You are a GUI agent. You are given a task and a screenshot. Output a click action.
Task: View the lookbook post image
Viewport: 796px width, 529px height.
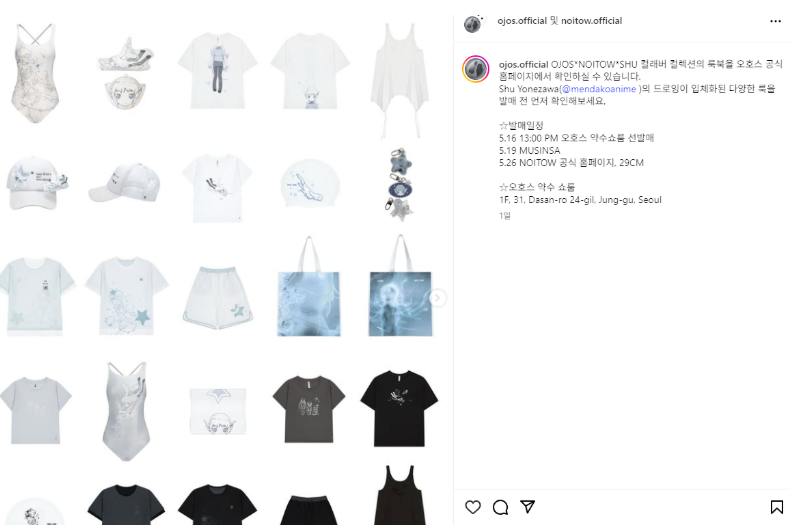225,265
